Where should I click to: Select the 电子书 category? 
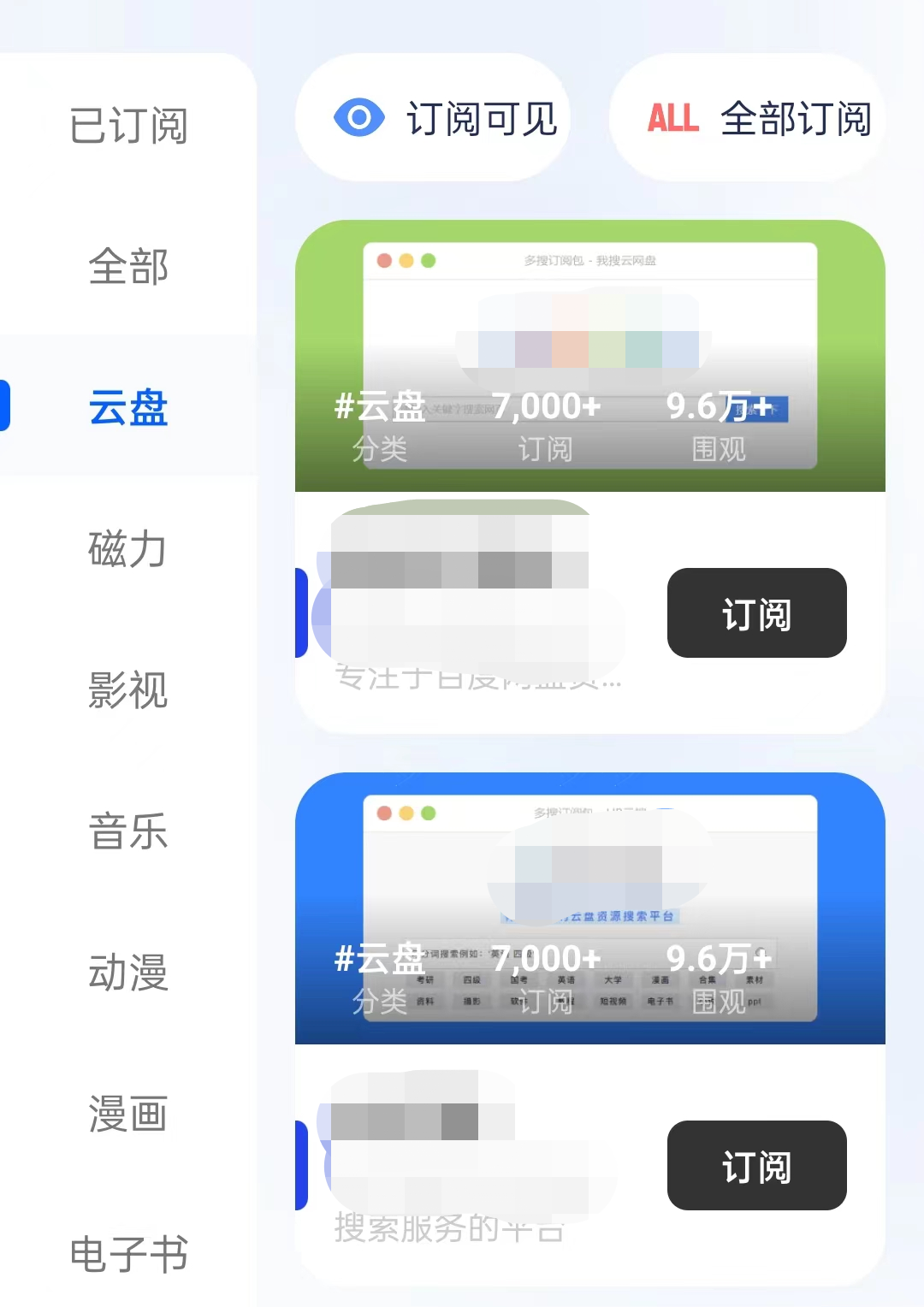[x=128, y=1255]
